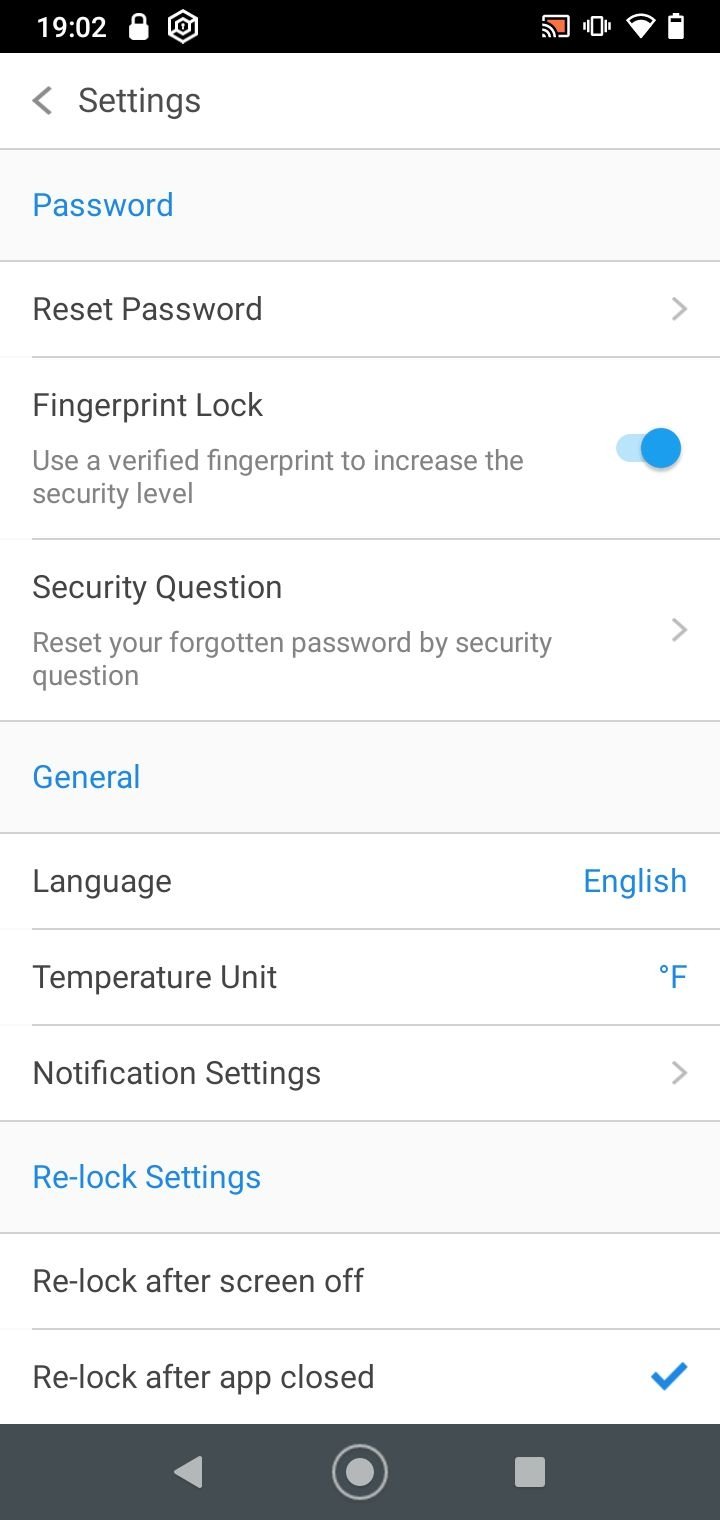Viewport: 720px width, 1520px height.
Task: Turn off the Fingerprint Lock switch
Action: coord(648,448)
